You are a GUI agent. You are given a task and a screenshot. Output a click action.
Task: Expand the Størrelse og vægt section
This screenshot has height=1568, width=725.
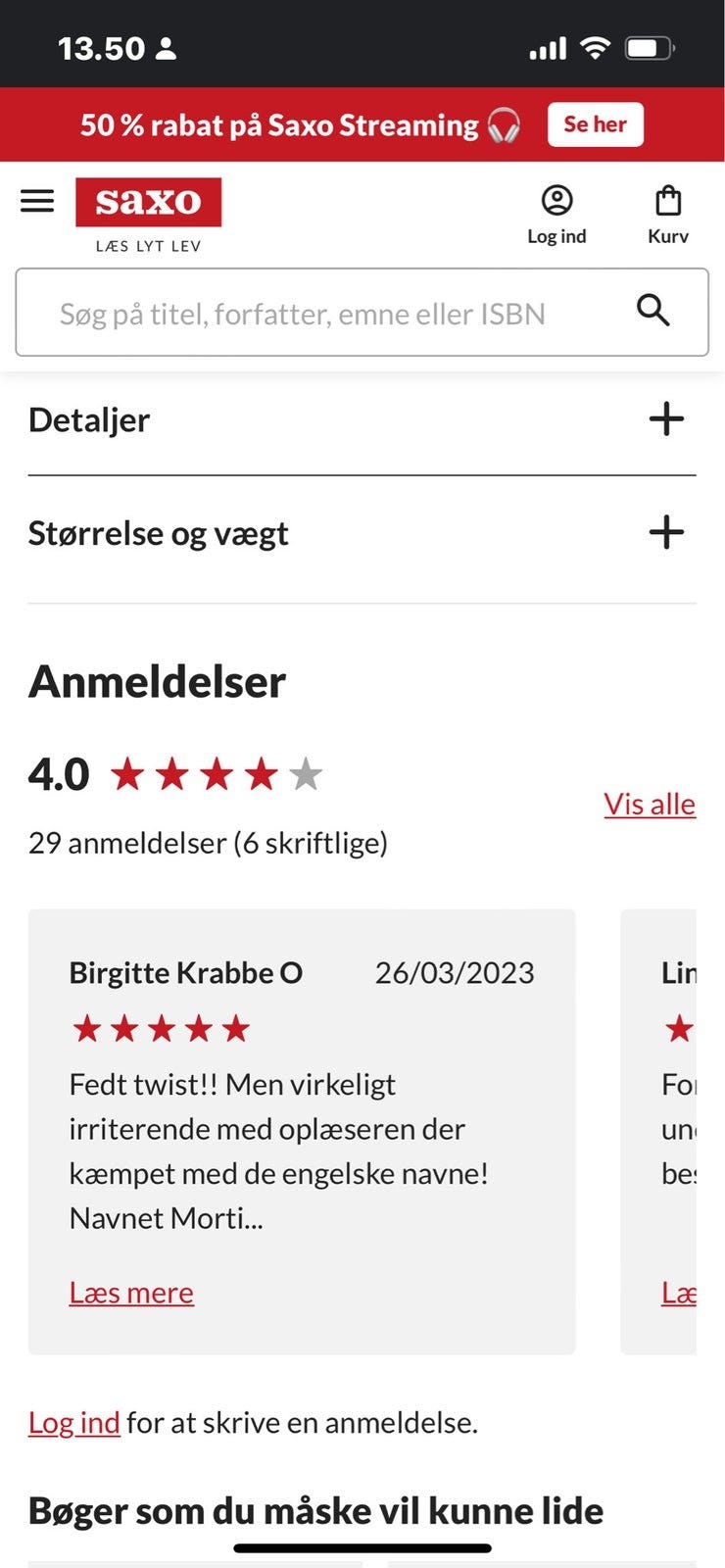click(667, 532)
